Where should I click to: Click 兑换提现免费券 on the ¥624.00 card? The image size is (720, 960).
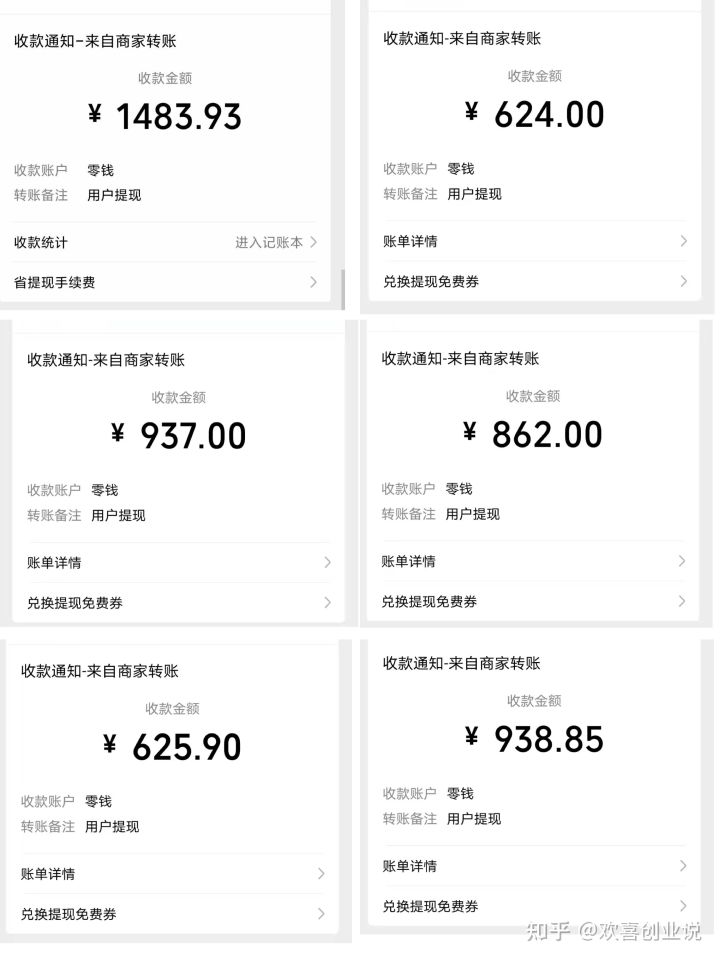(428, 281)
